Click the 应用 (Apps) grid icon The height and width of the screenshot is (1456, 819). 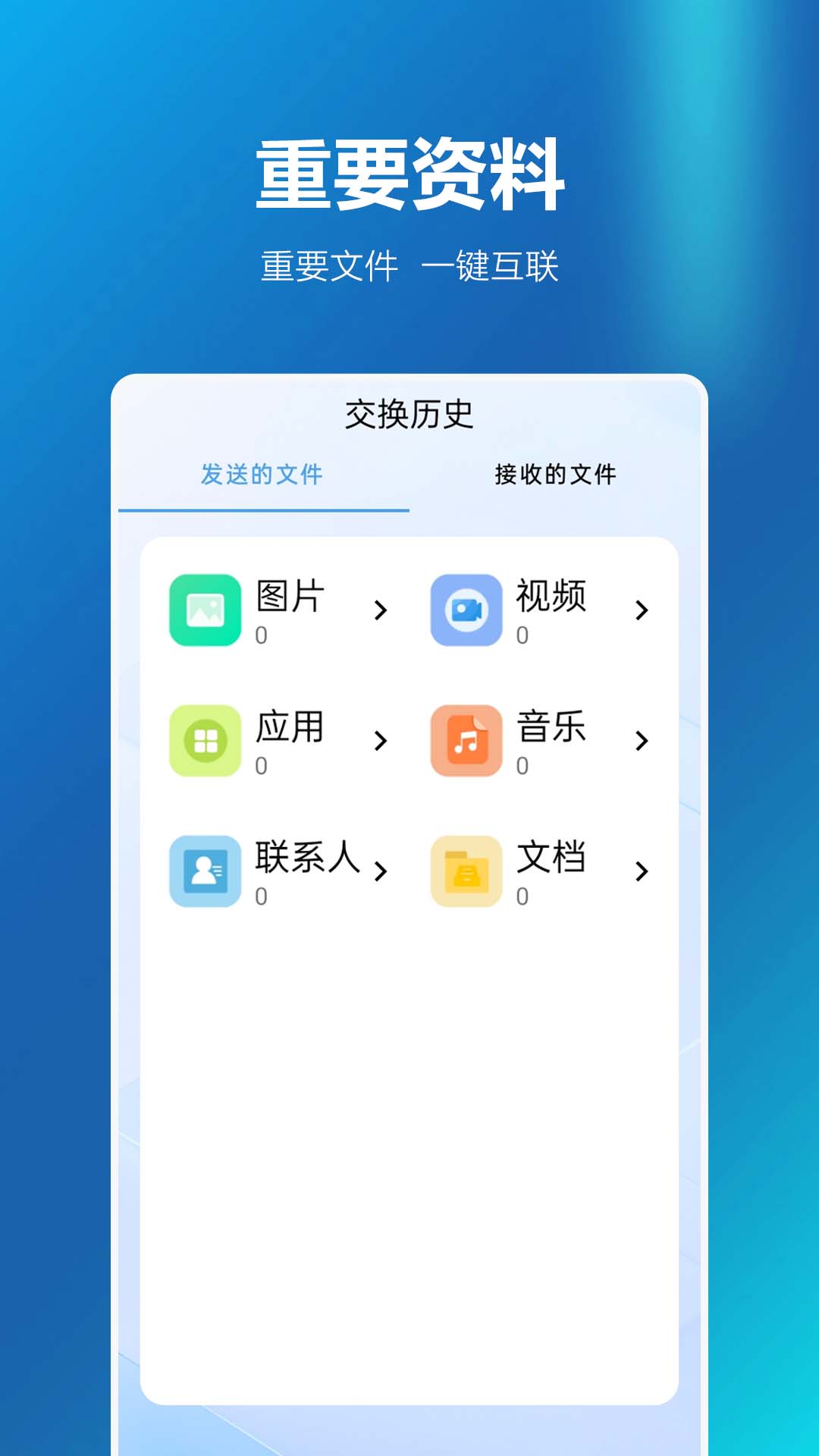coord(205,742)
